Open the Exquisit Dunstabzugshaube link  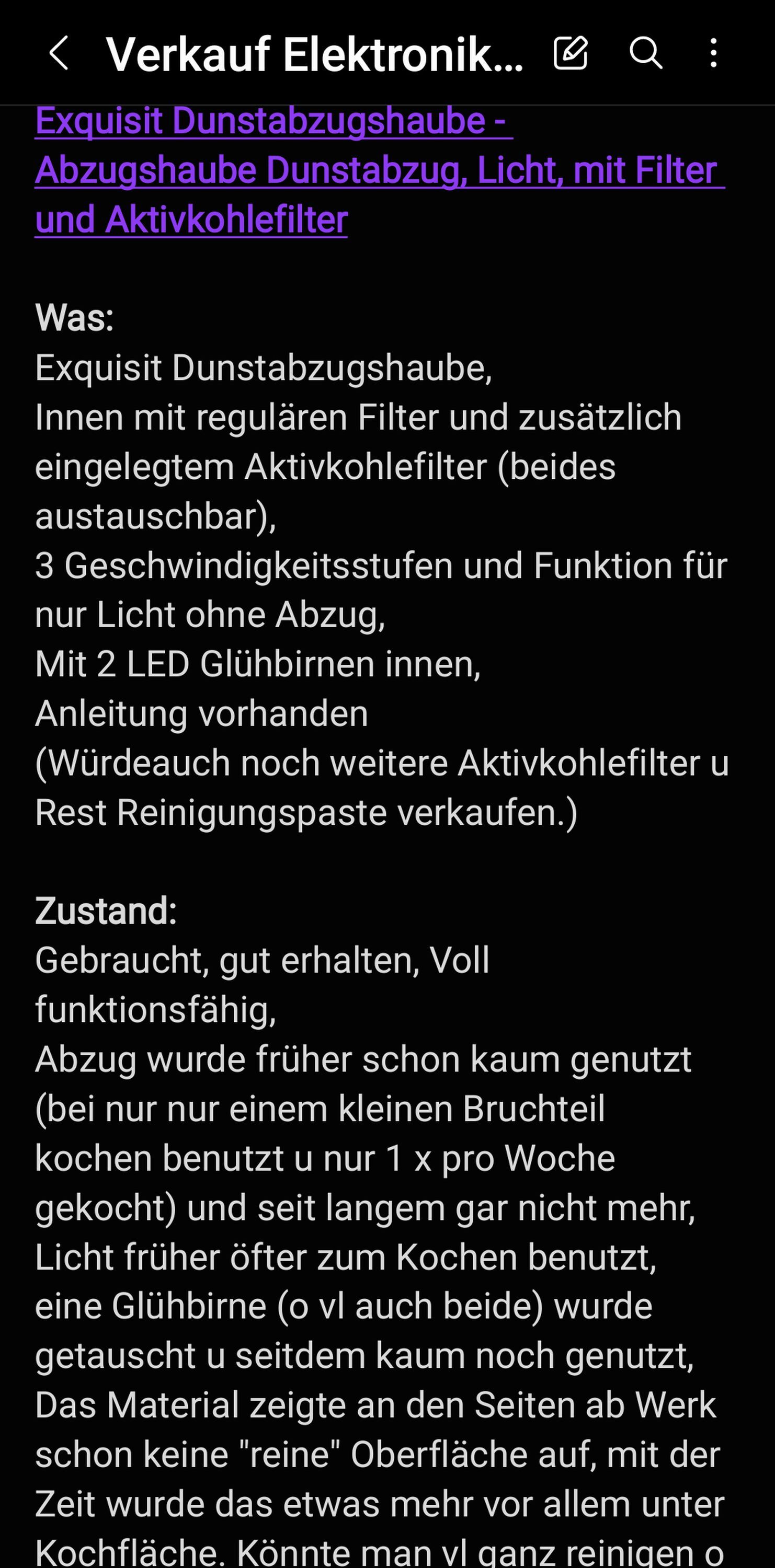pyautogui.click(x=380, y=170)
